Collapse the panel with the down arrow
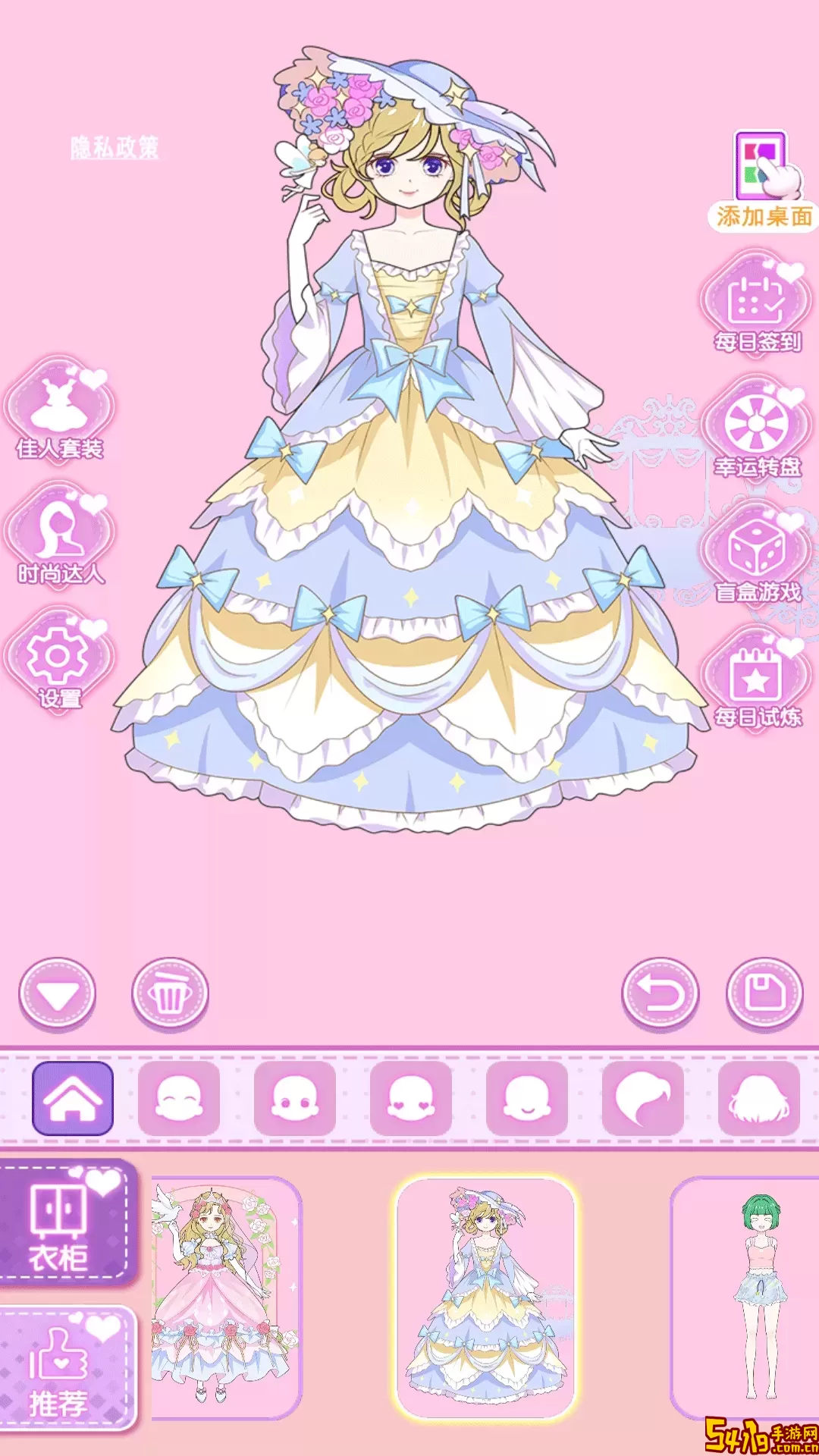Image resolution: width=819 pixels, height=1456 pixels. pyautogui.click(x=58, y=995)
